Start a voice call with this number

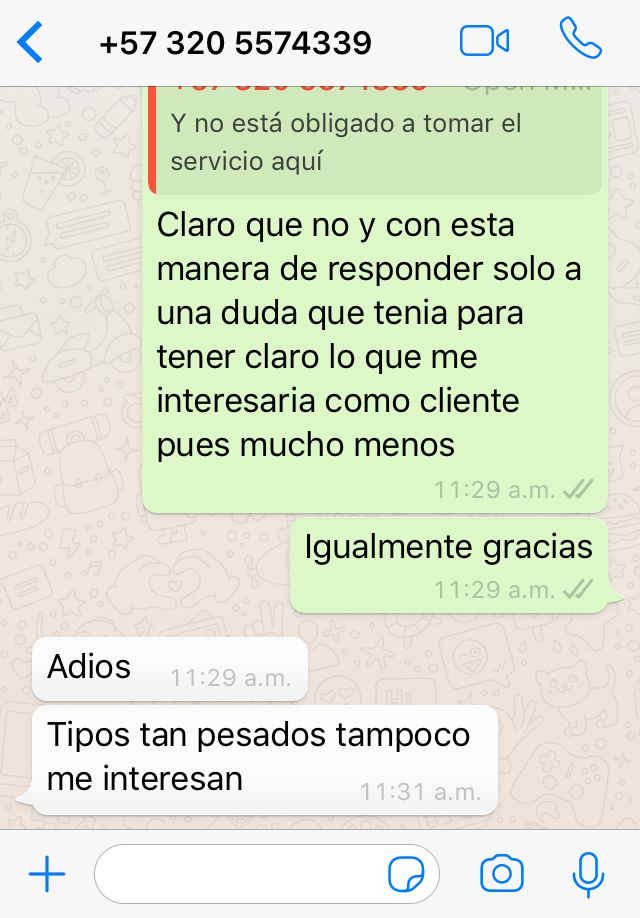580,40
